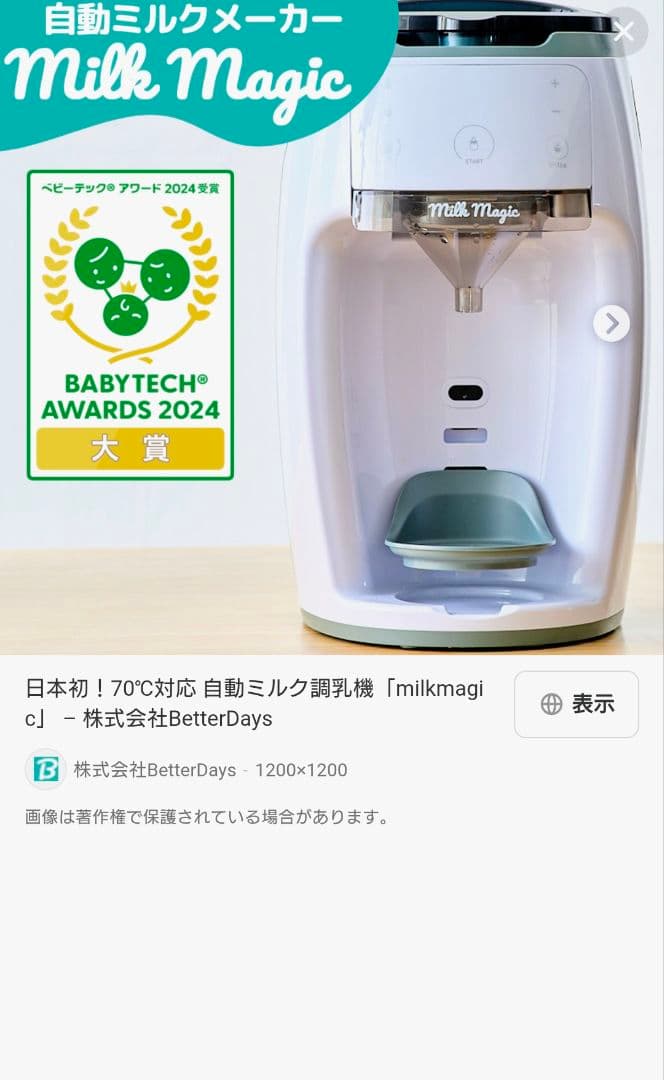Image resolution: width=664 pixels, height=1080 pixels.
Task: Close the image viewer
Action: click(625, 32)
